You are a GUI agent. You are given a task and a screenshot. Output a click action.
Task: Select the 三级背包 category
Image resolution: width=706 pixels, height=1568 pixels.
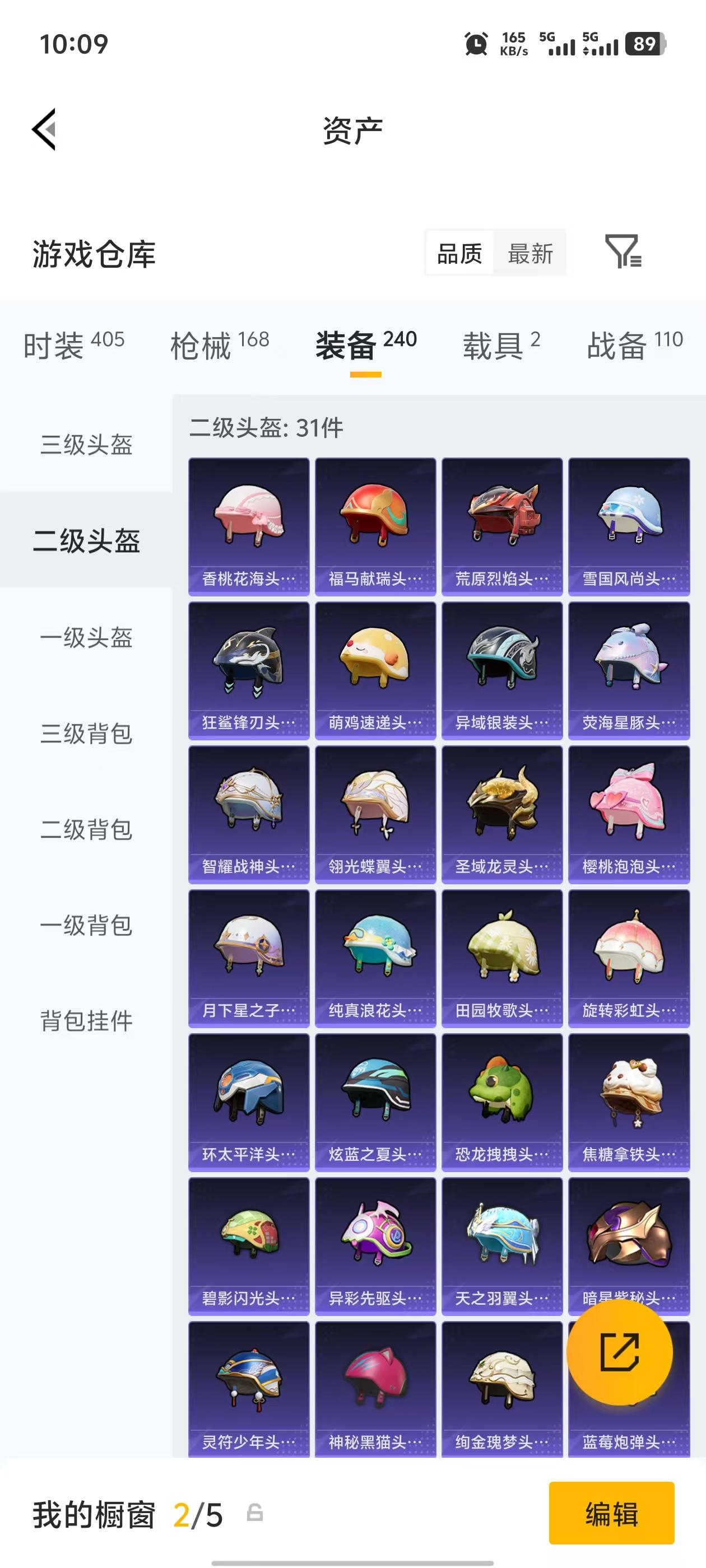pyautogui.click(x=86, y=735)
